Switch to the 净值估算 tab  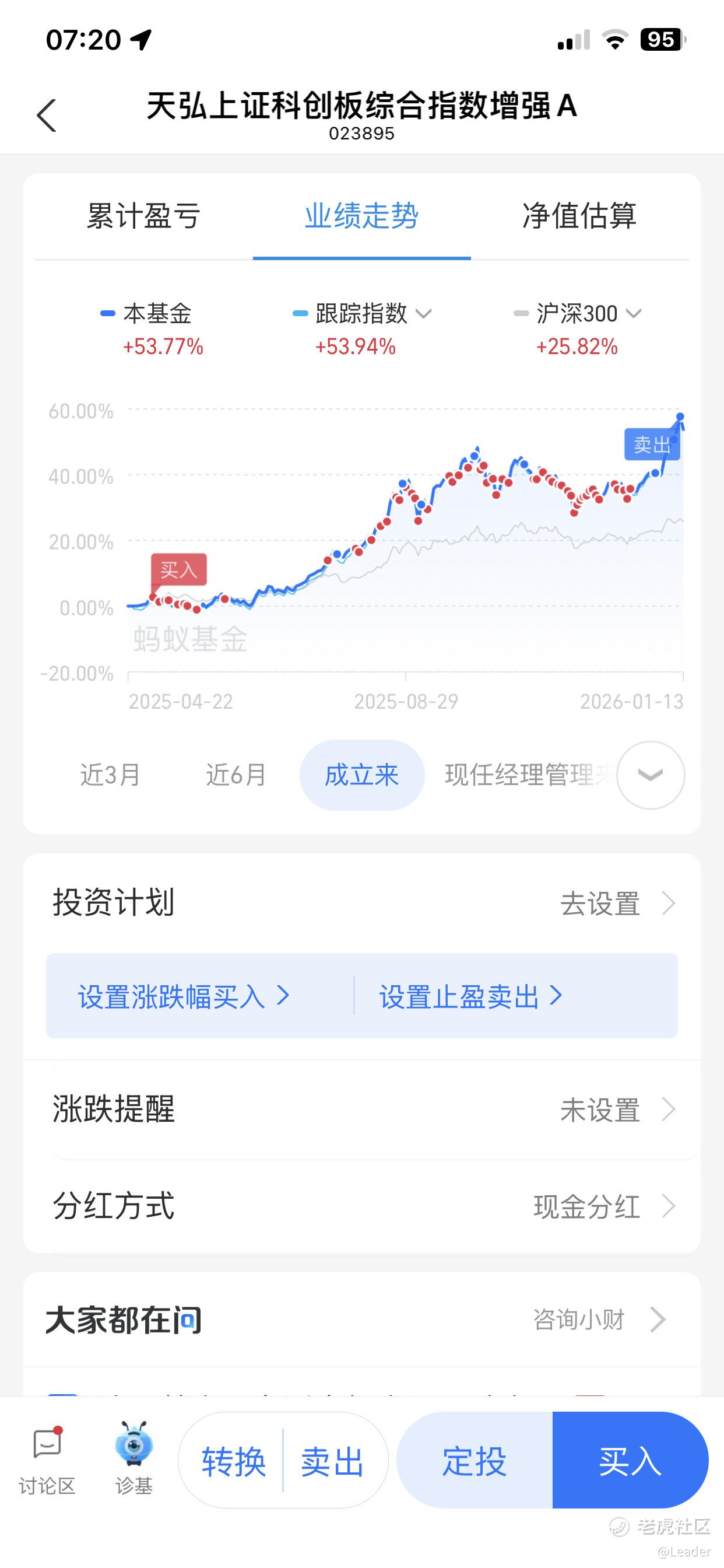pyautogui.click(x=579, y=216)
